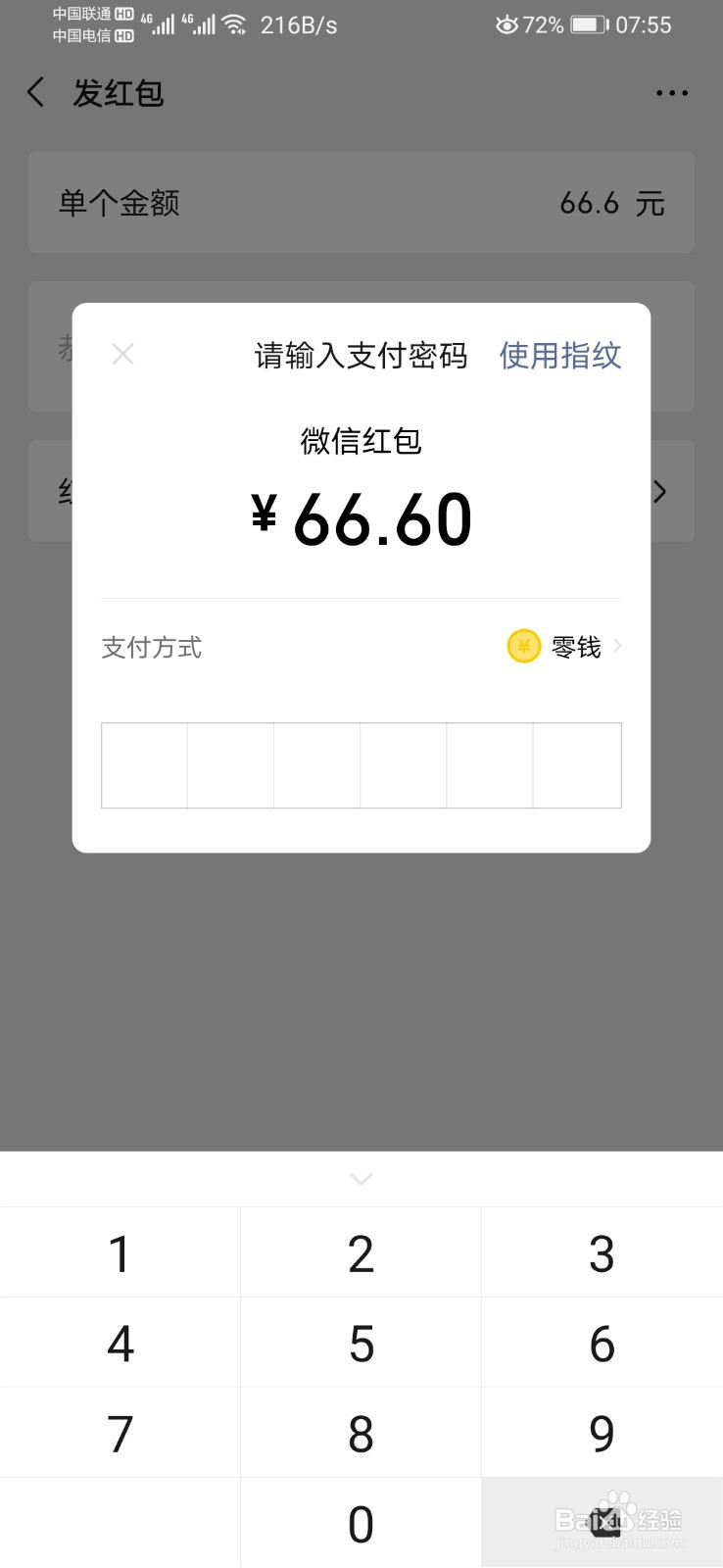Enter digit 9 on the keypad
The width and height of the screenshot is (723, 1568).
click(x=602, y=1434)
